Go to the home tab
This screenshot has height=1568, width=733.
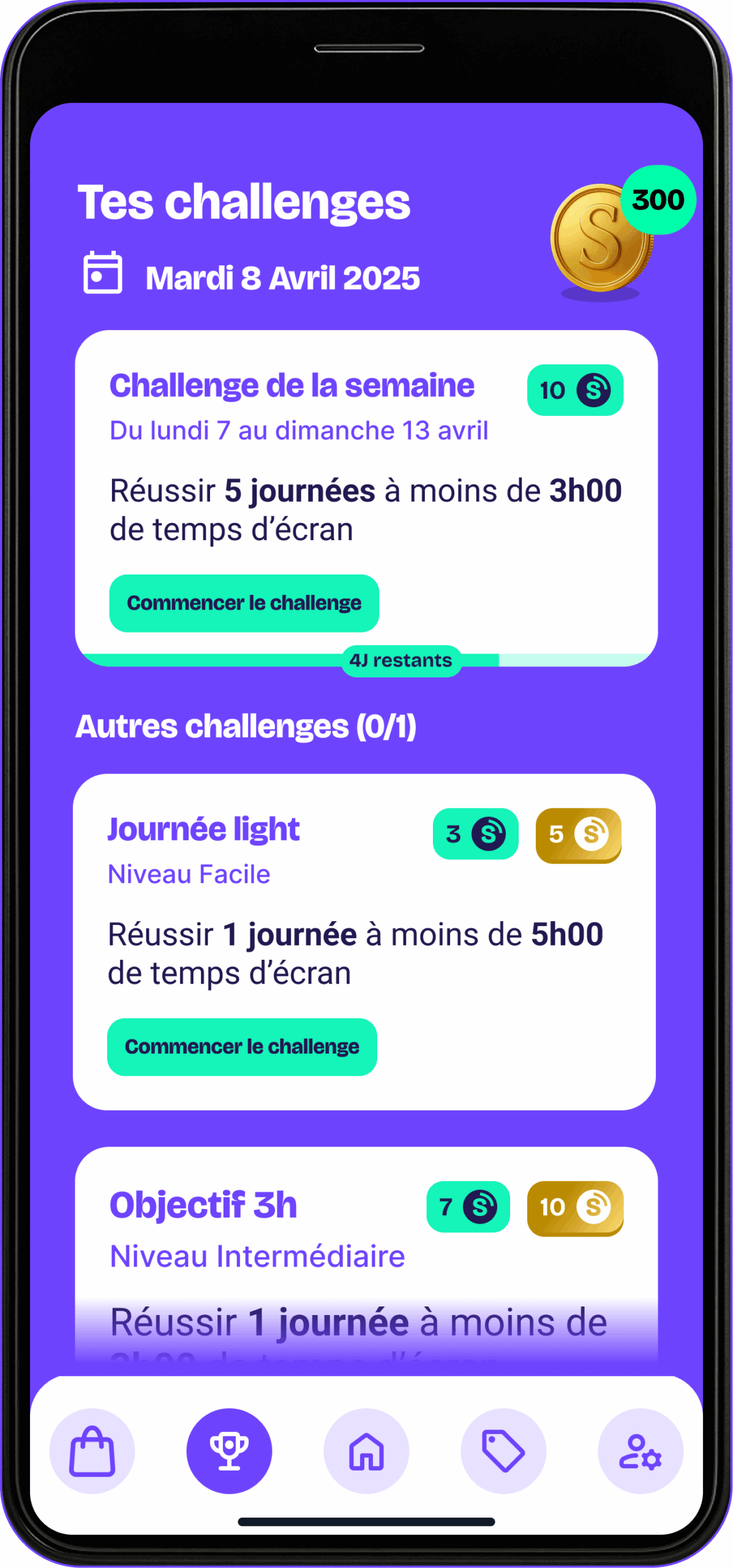click(x=366, y=1450)
